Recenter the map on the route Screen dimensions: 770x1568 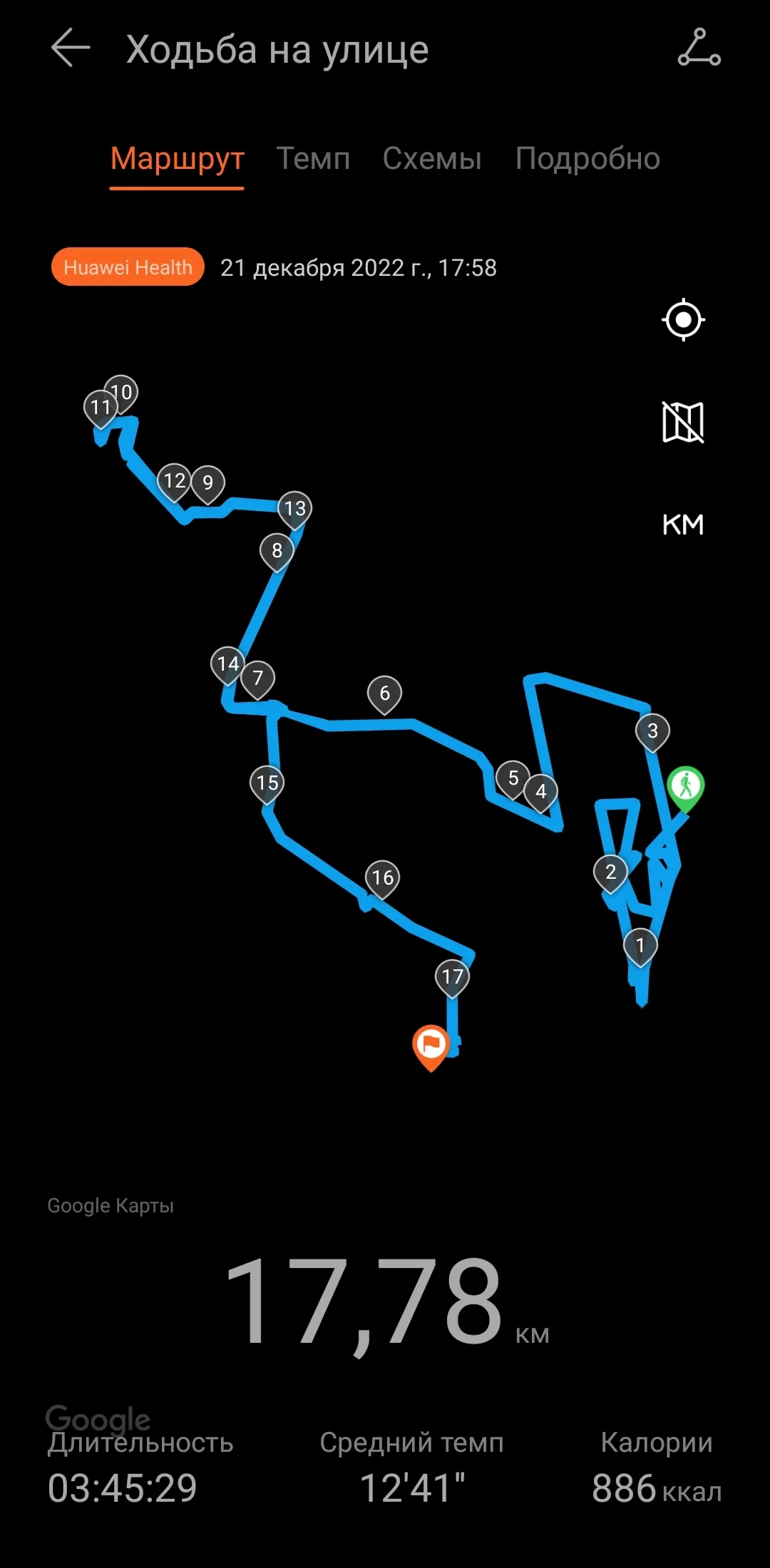point(683,319)
